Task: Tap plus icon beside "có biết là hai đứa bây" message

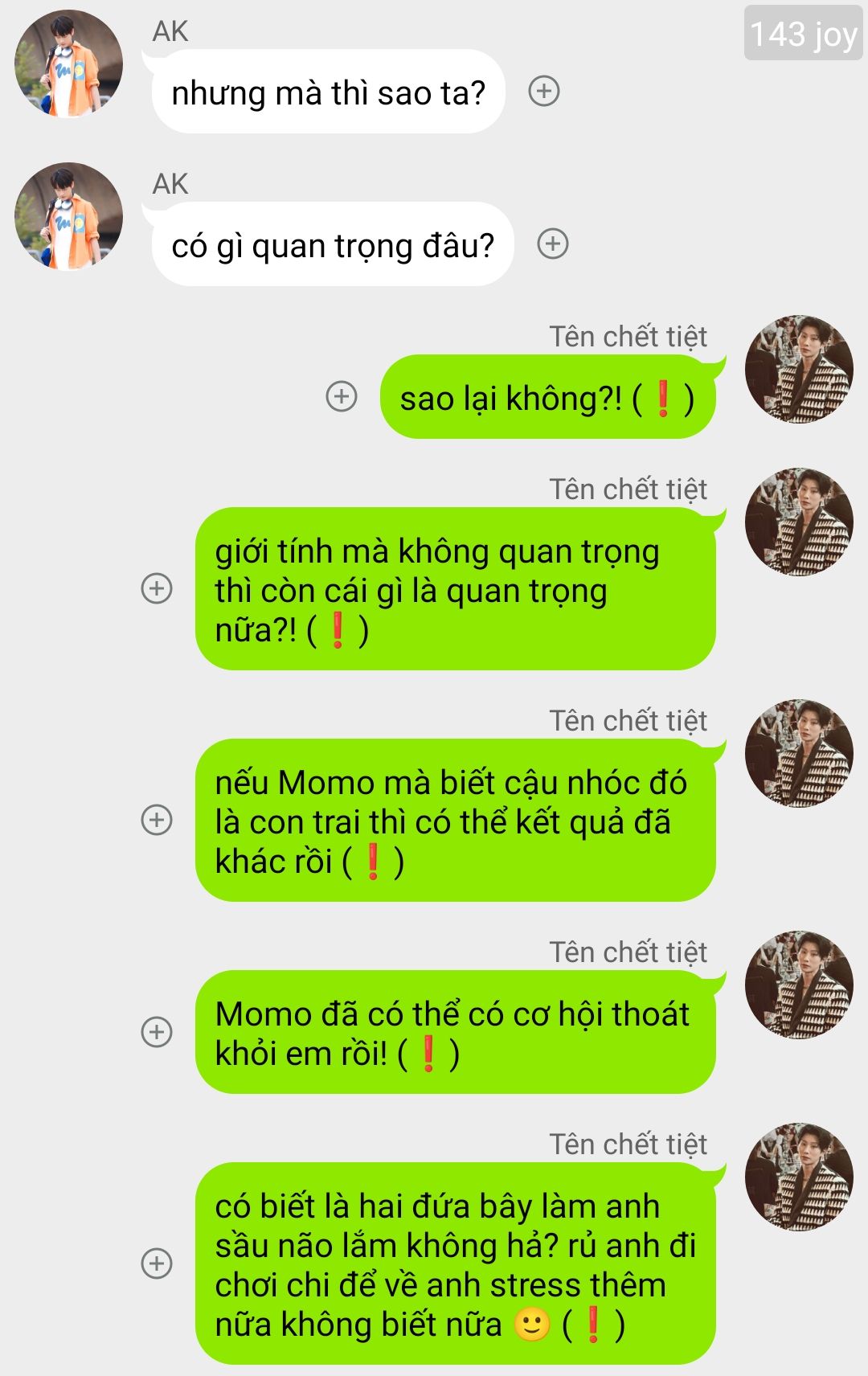Action: click(157, 1263)
